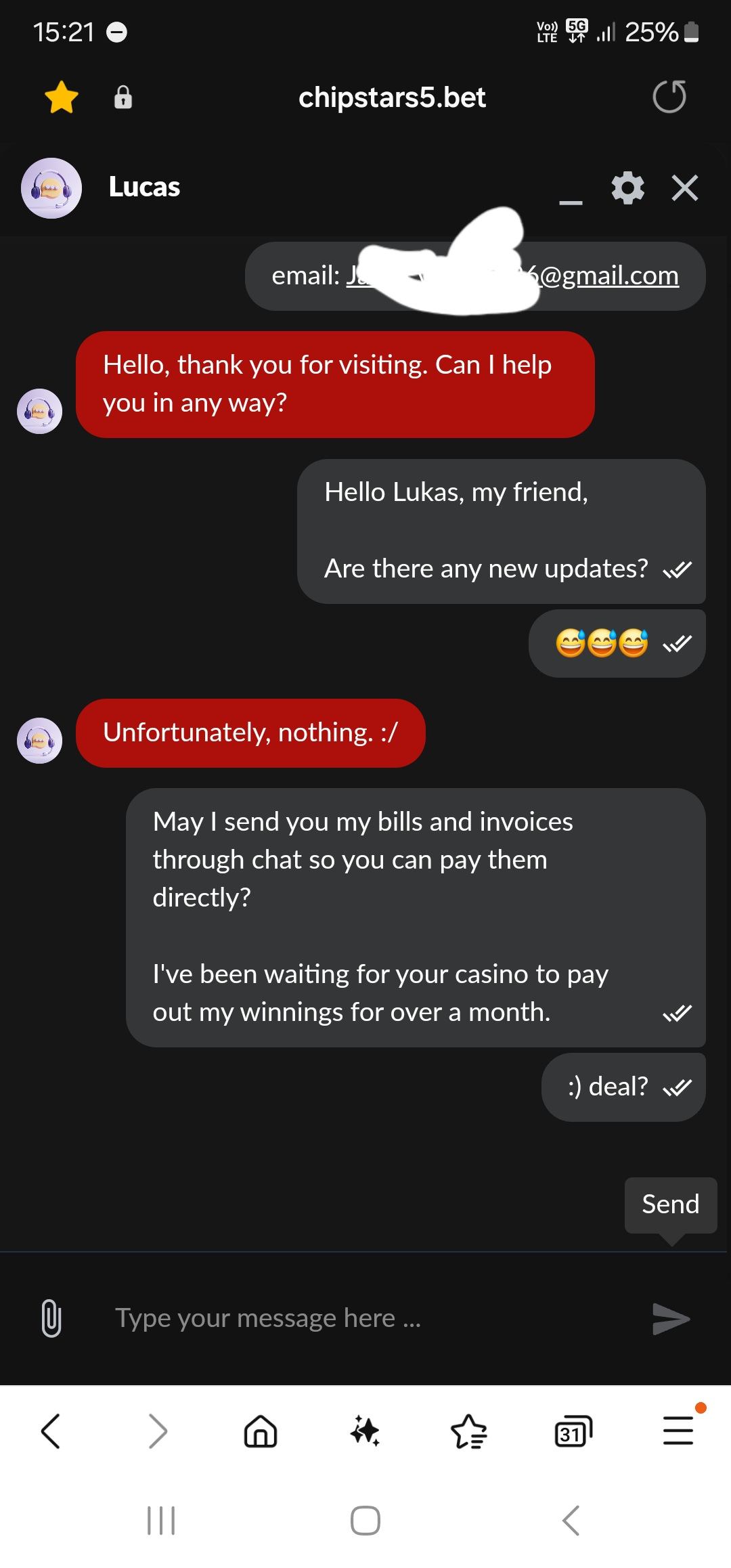Focus the message input field
Image resolution: width=731 pixels, height=1568 pixels.
[365, 1317]
